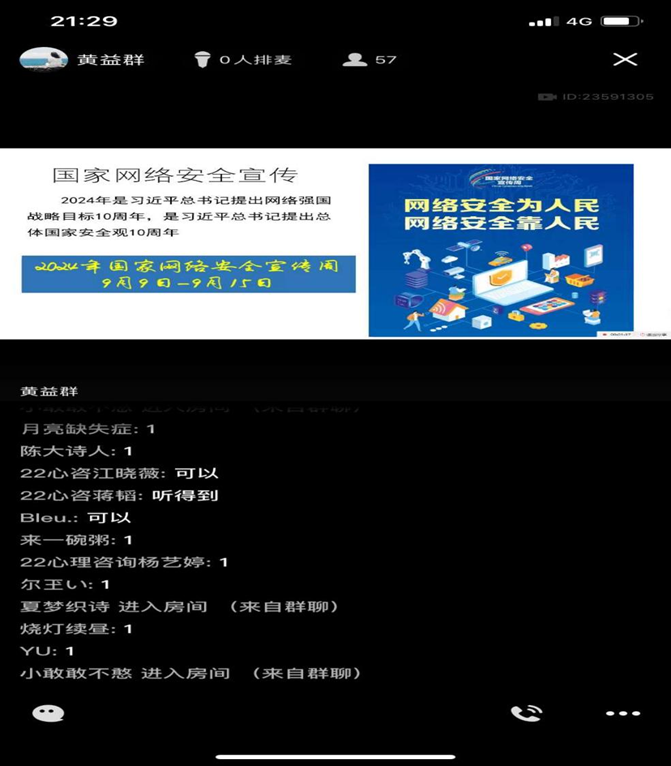671x766 pixels.
Task: Close the live room with the X
Action: click(625, 60)
